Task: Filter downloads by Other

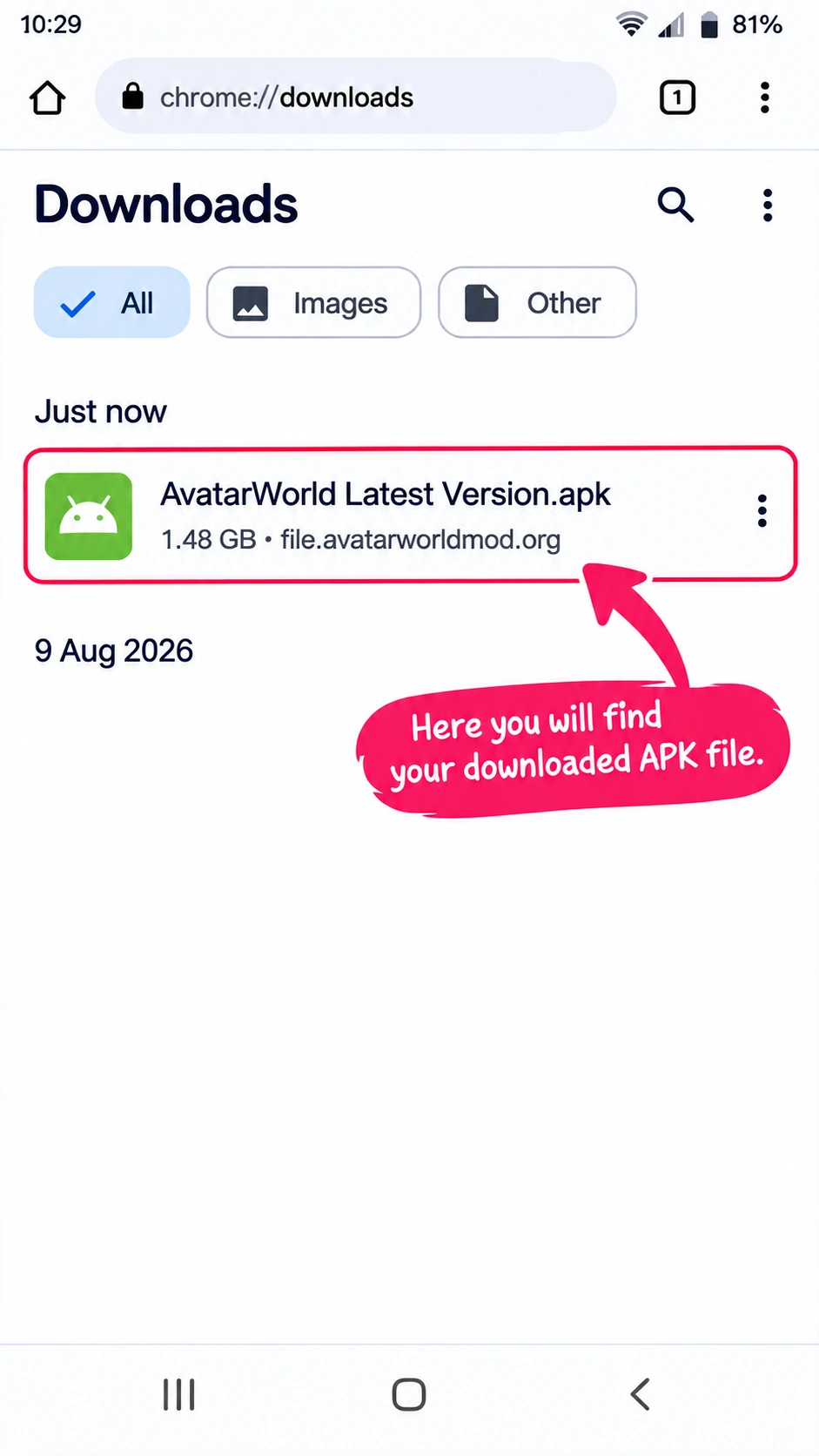Action: [537, 302]
